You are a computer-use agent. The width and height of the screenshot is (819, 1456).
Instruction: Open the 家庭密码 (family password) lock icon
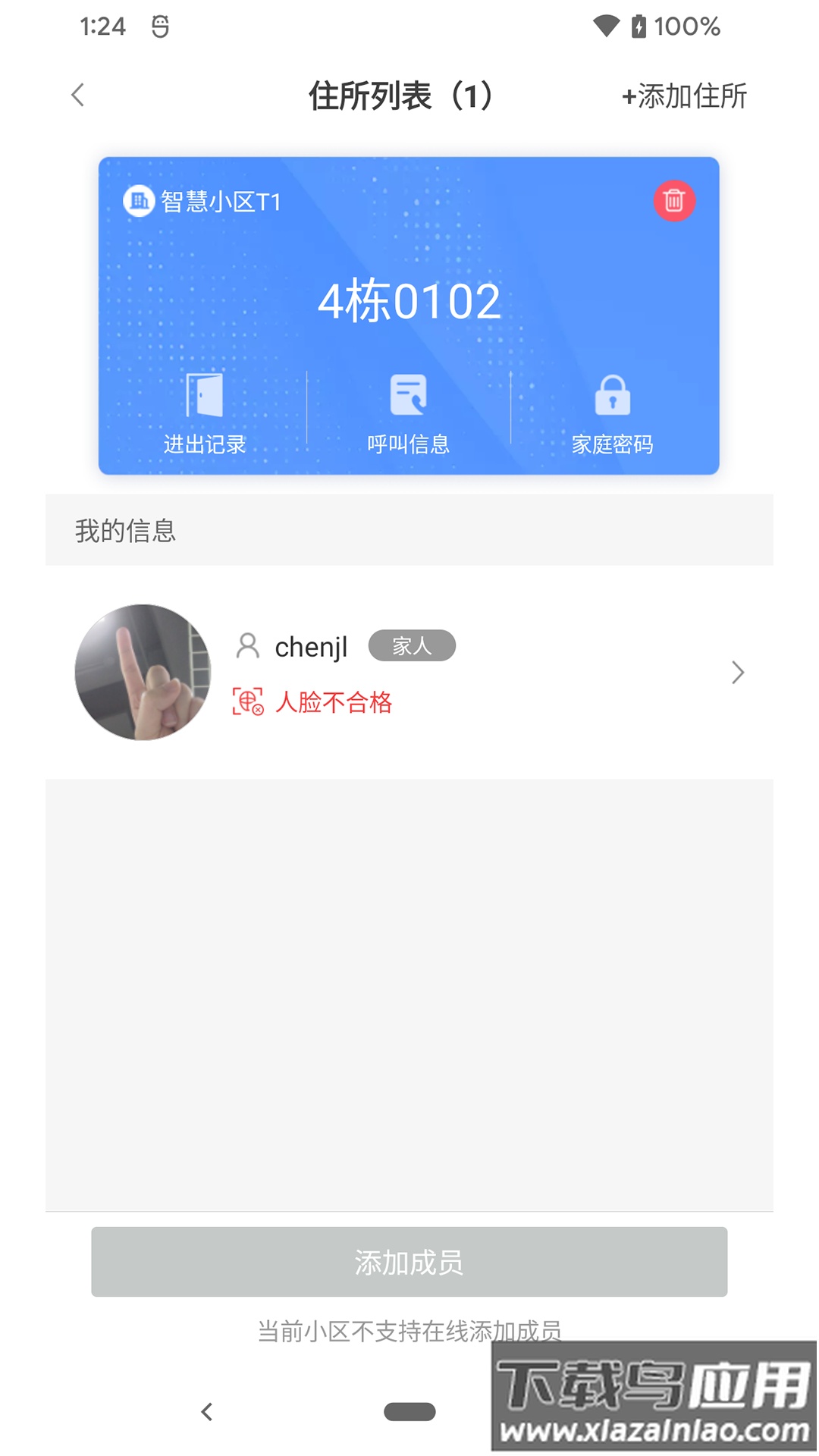point(613,394)
